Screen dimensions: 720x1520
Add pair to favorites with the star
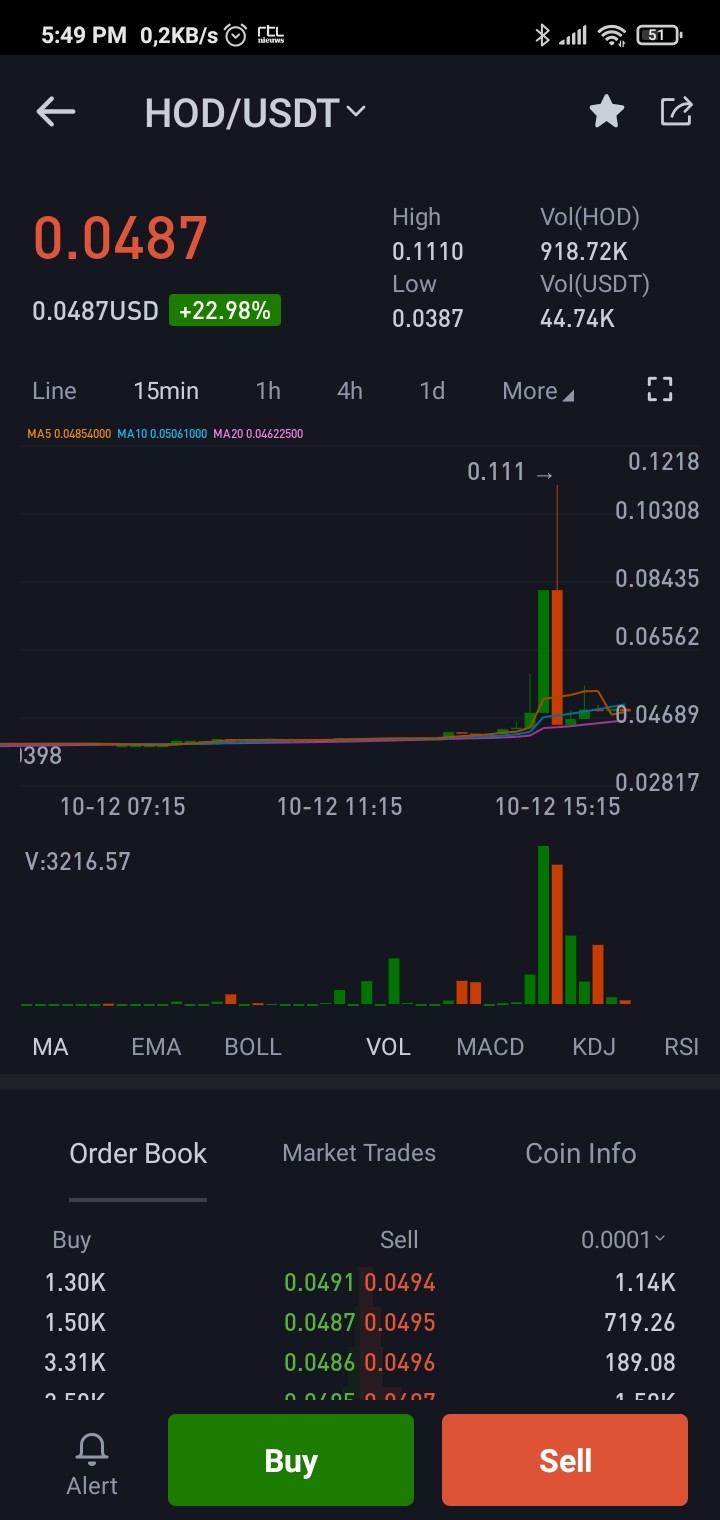pos(606,112)
